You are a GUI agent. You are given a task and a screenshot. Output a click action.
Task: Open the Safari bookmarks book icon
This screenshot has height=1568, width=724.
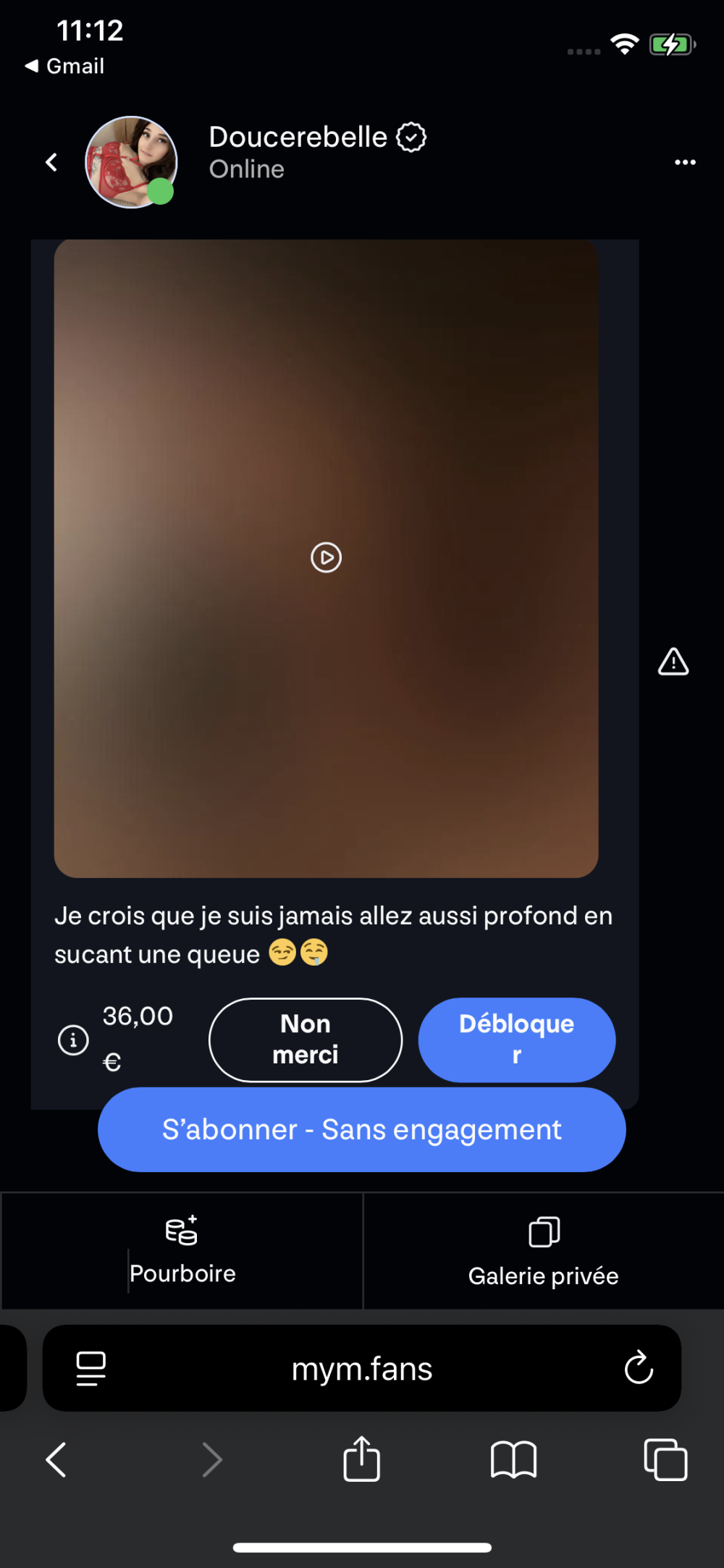coord(513,1459)
